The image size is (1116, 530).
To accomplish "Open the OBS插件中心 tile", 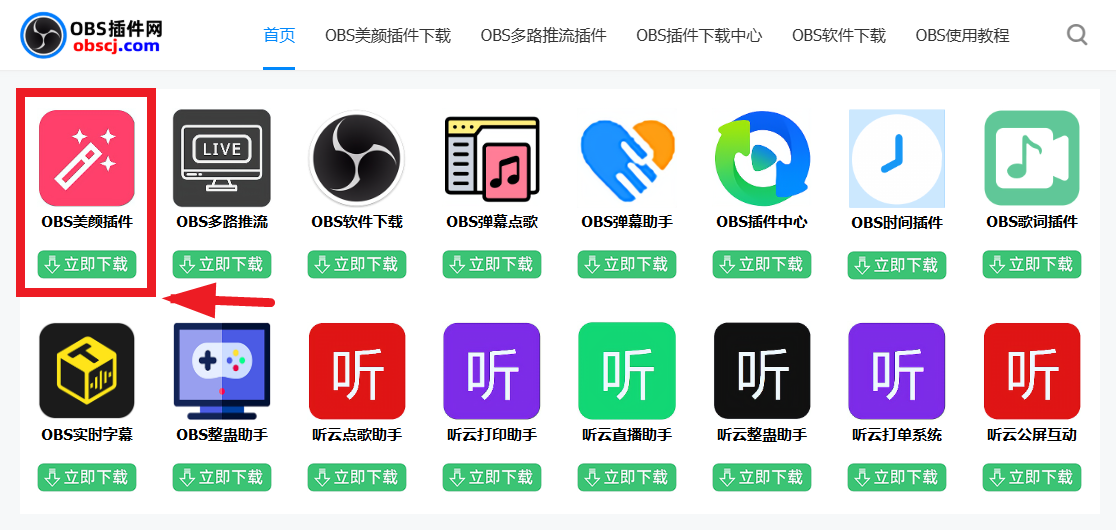I will tap(762, 158).
